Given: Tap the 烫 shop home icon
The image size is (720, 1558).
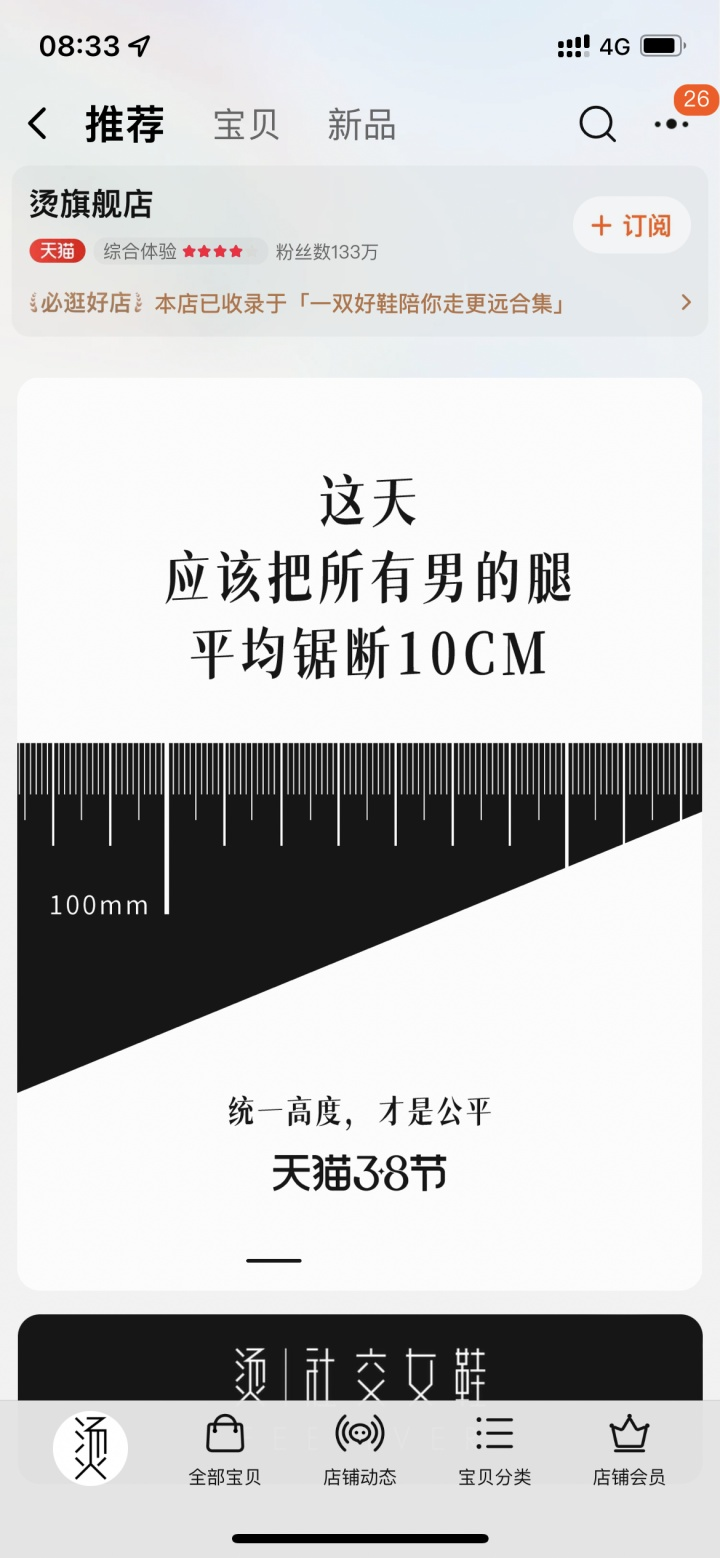Looking at the screenshot, I should pos(90,1448).
